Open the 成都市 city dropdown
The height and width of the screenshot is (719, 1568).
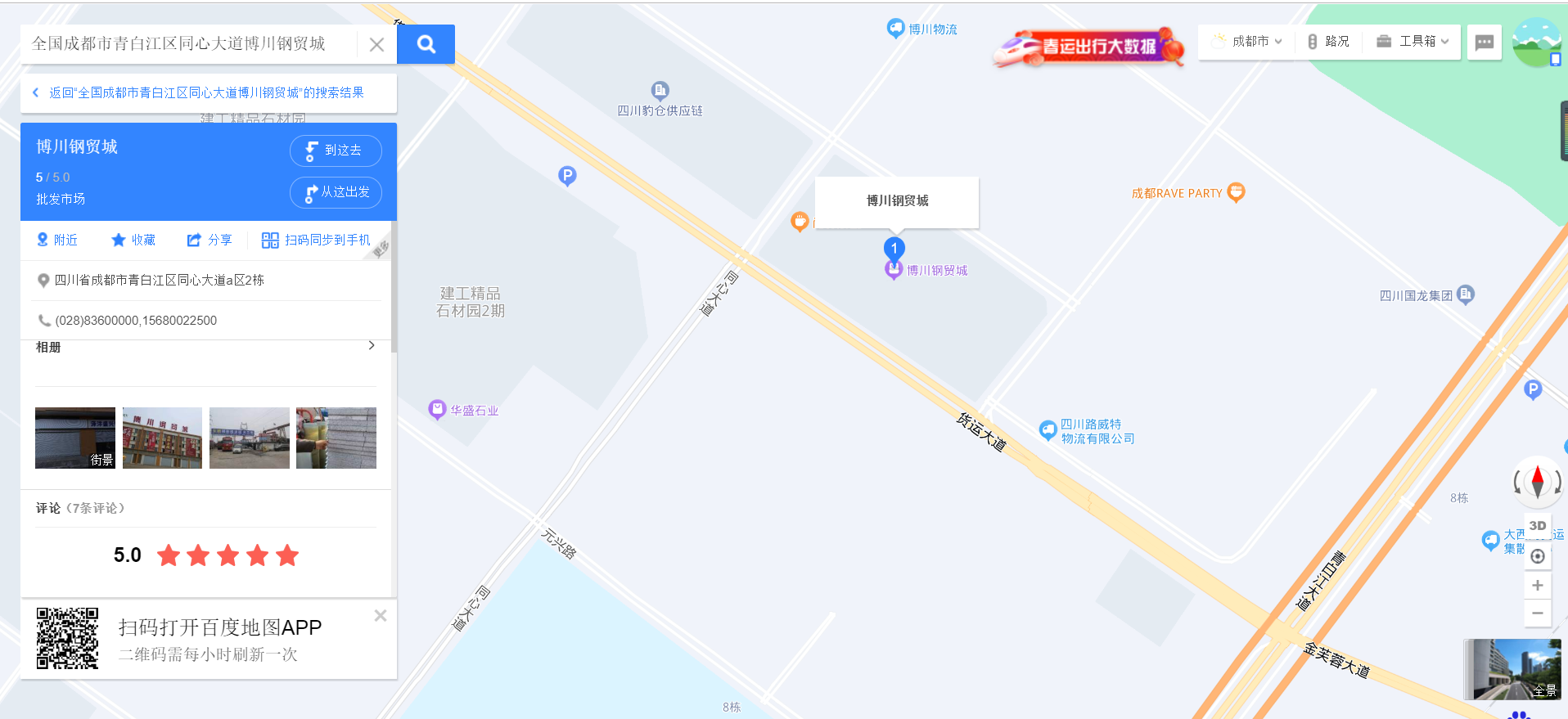coord(1247,41)
